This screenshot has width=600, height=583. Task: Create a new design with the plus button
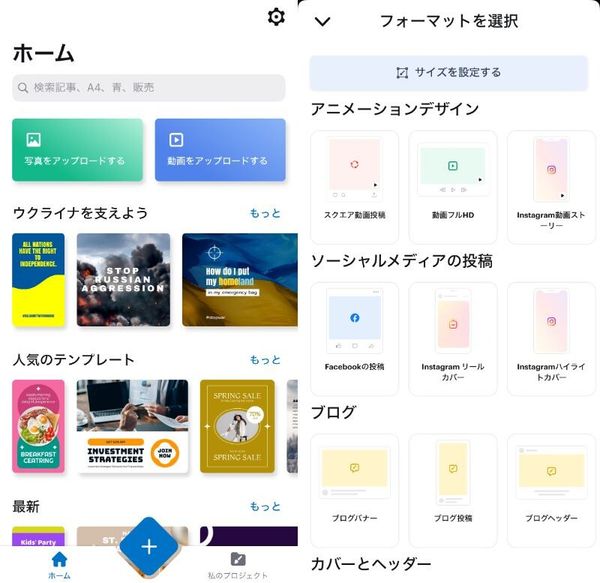149,547
